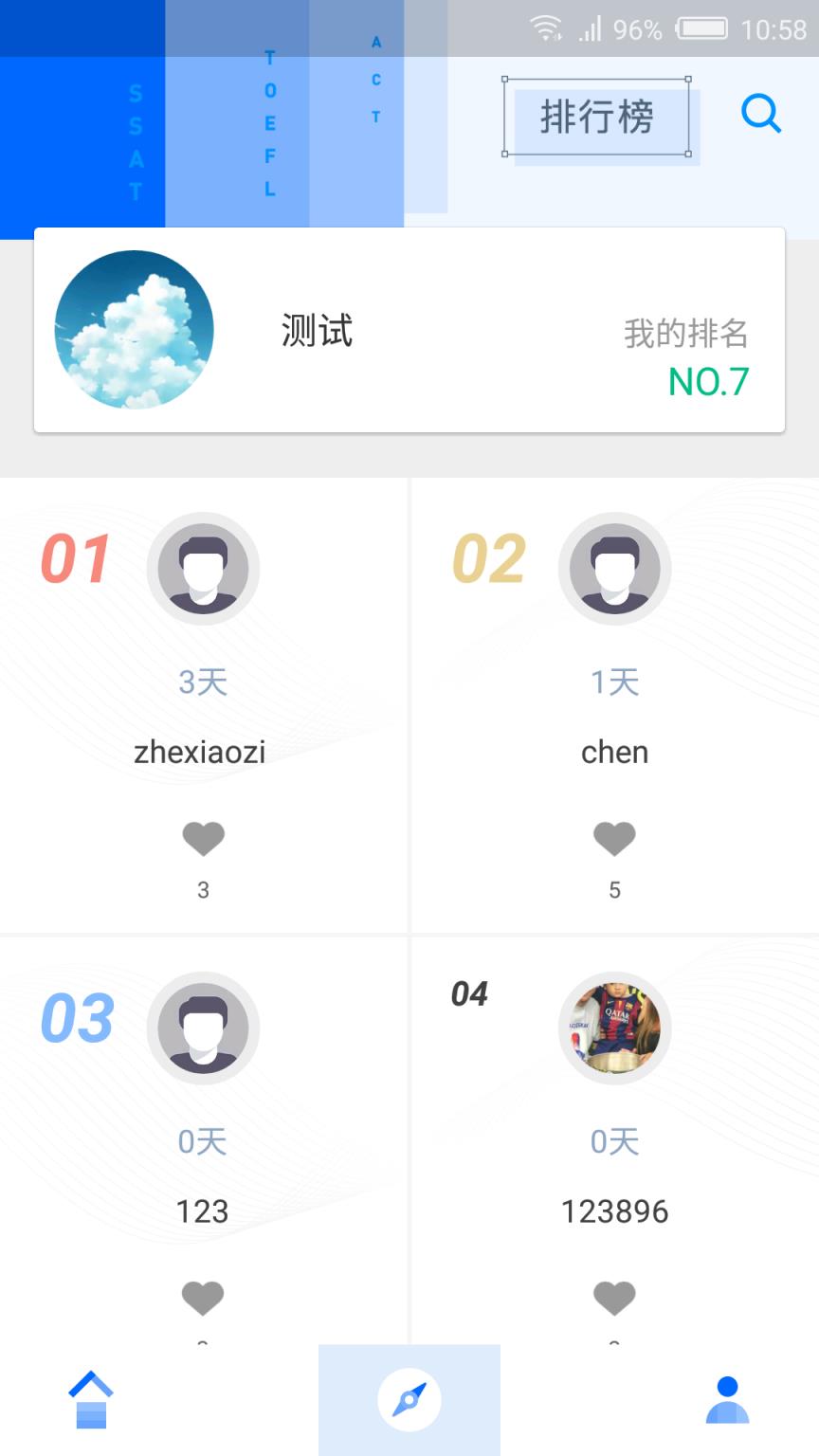Viewport: 819px width, 1456px height.
Task: Tap the heart beneath 123896
Action: click(614, 1298)
